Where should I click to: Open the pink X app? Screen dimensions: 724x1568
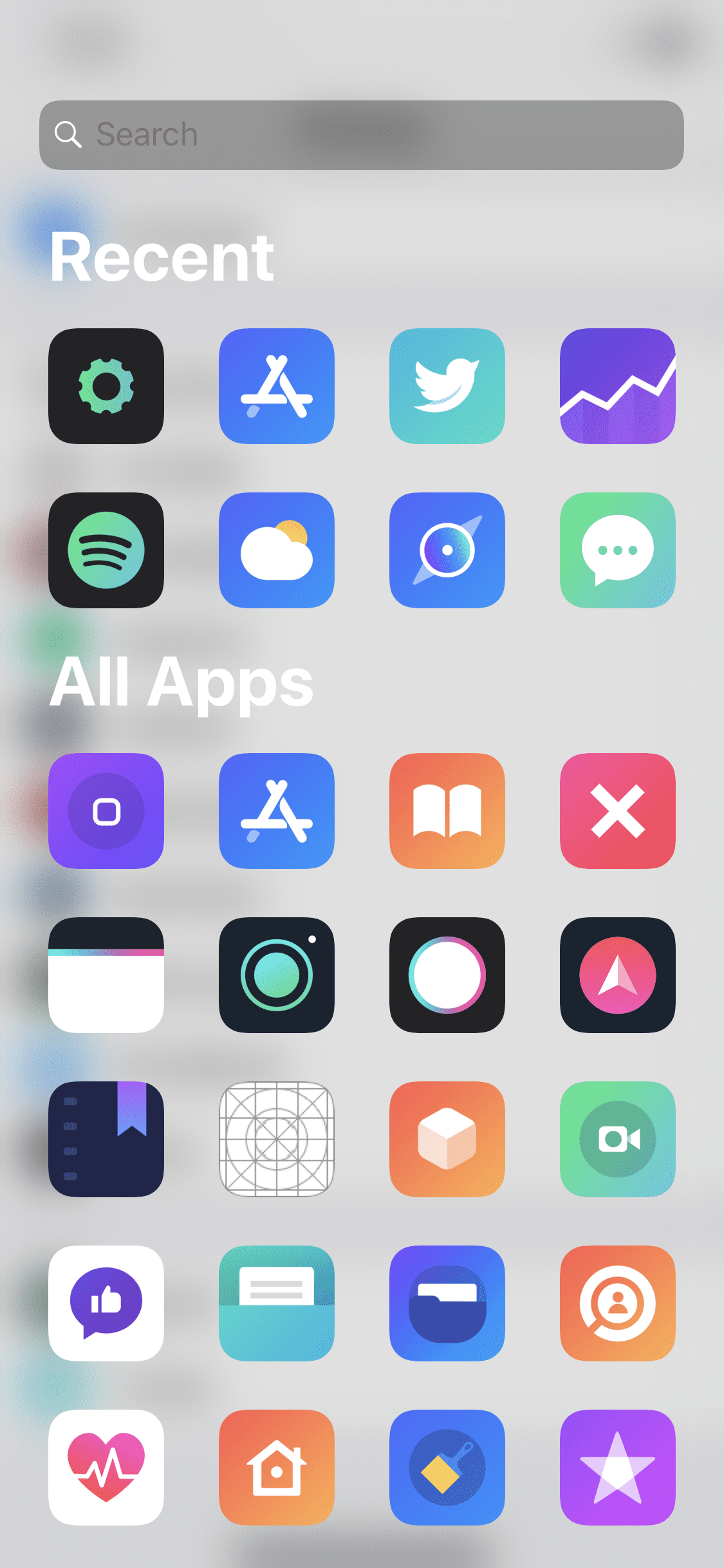tap(618, 811)
